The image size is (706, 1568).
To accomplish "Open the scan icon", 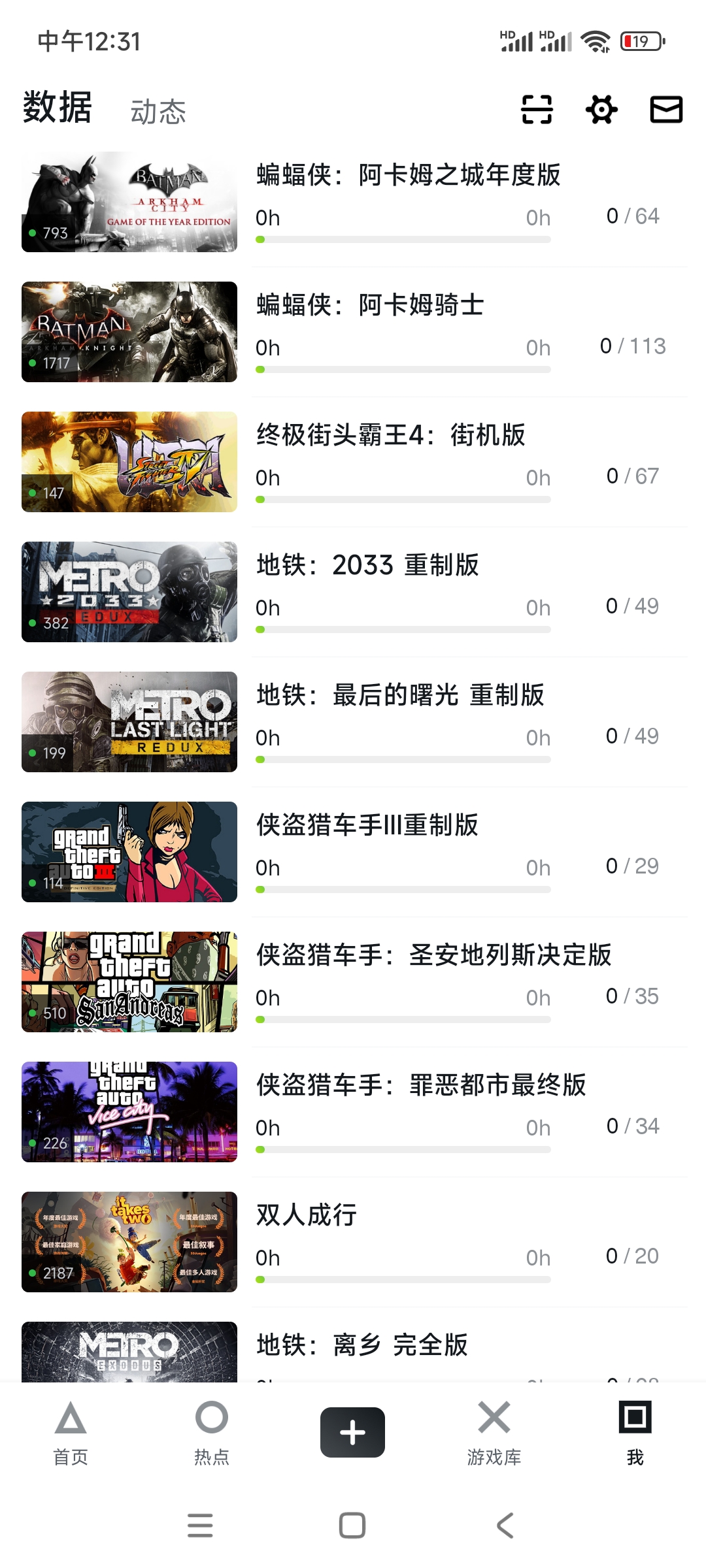I will click(x=537, y=109).
